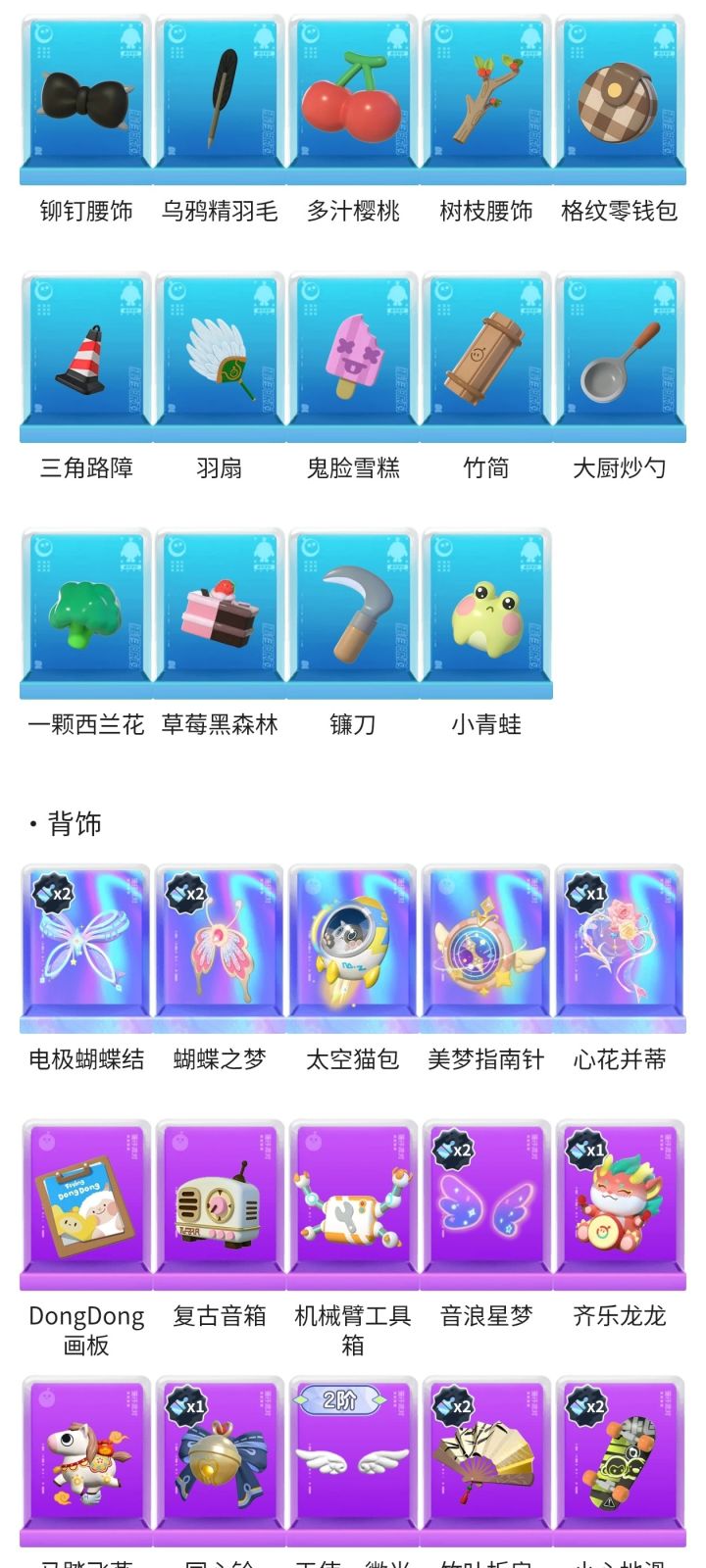
Task: Click the x2 badge on 电极蝴蝶结
Action: point(54,893)
